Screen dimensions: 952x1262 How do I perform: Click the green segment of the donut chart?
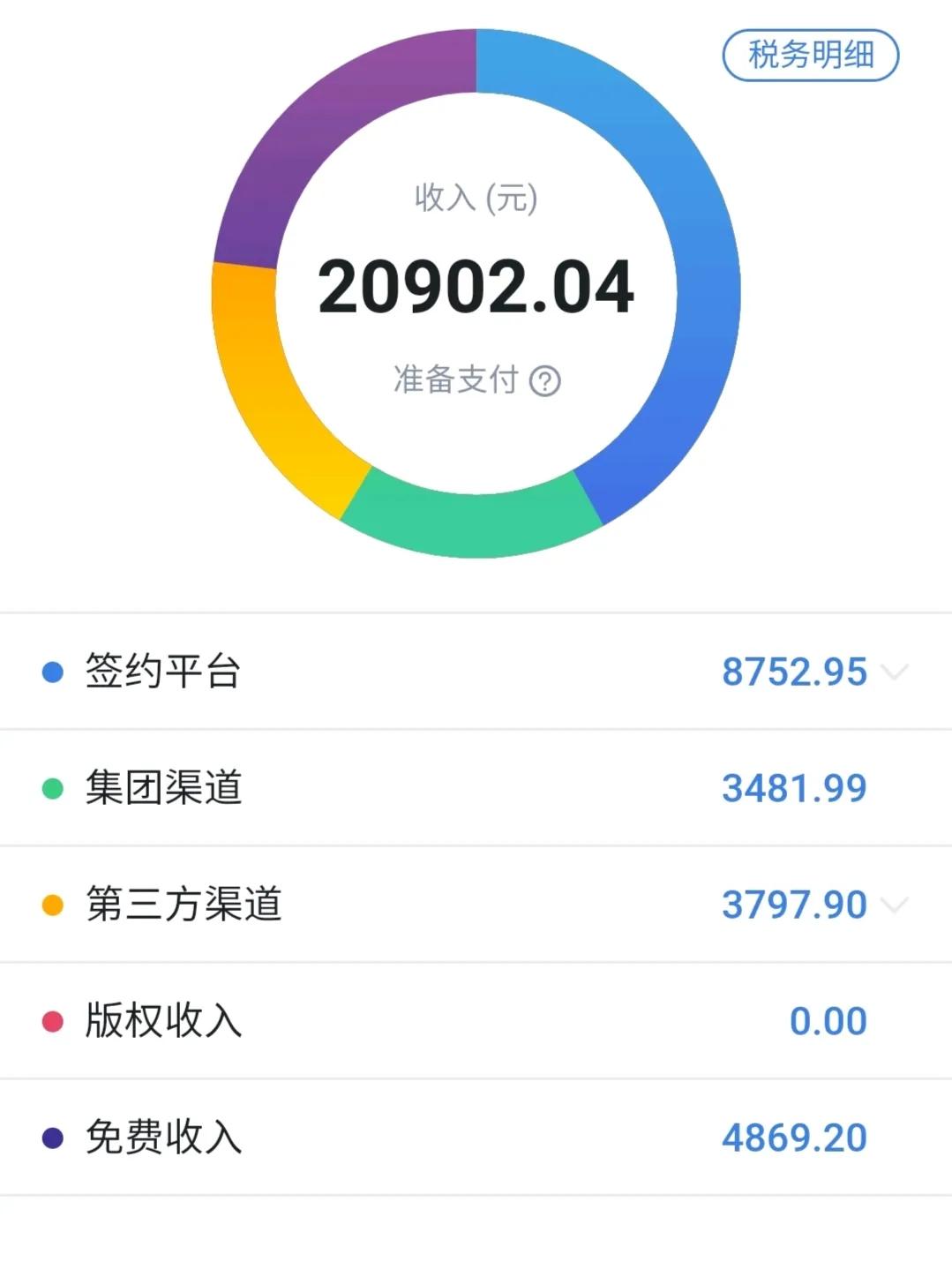[476, 530]
